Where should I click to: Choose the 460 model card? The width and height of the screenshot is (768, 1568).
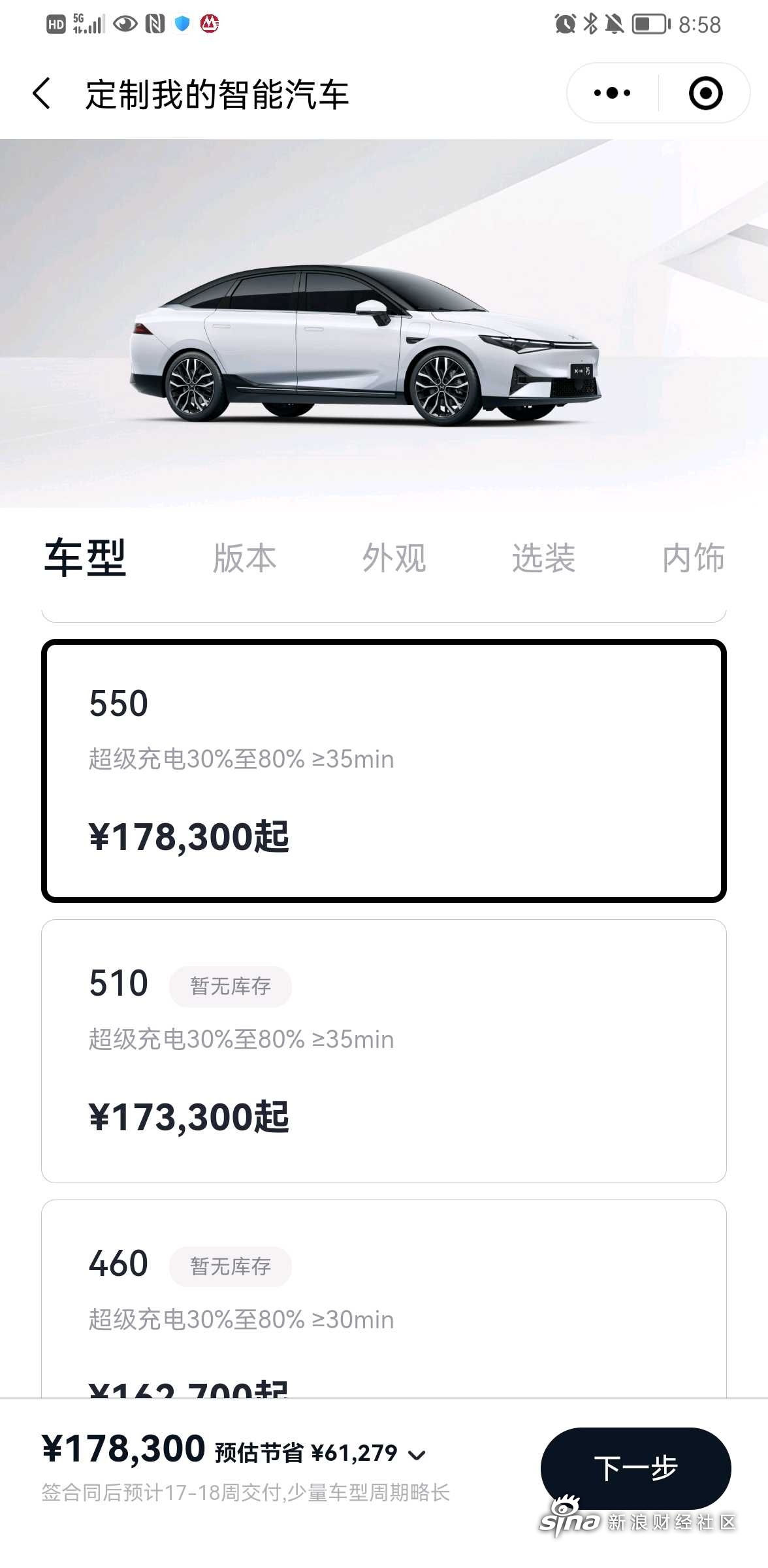384,1299
